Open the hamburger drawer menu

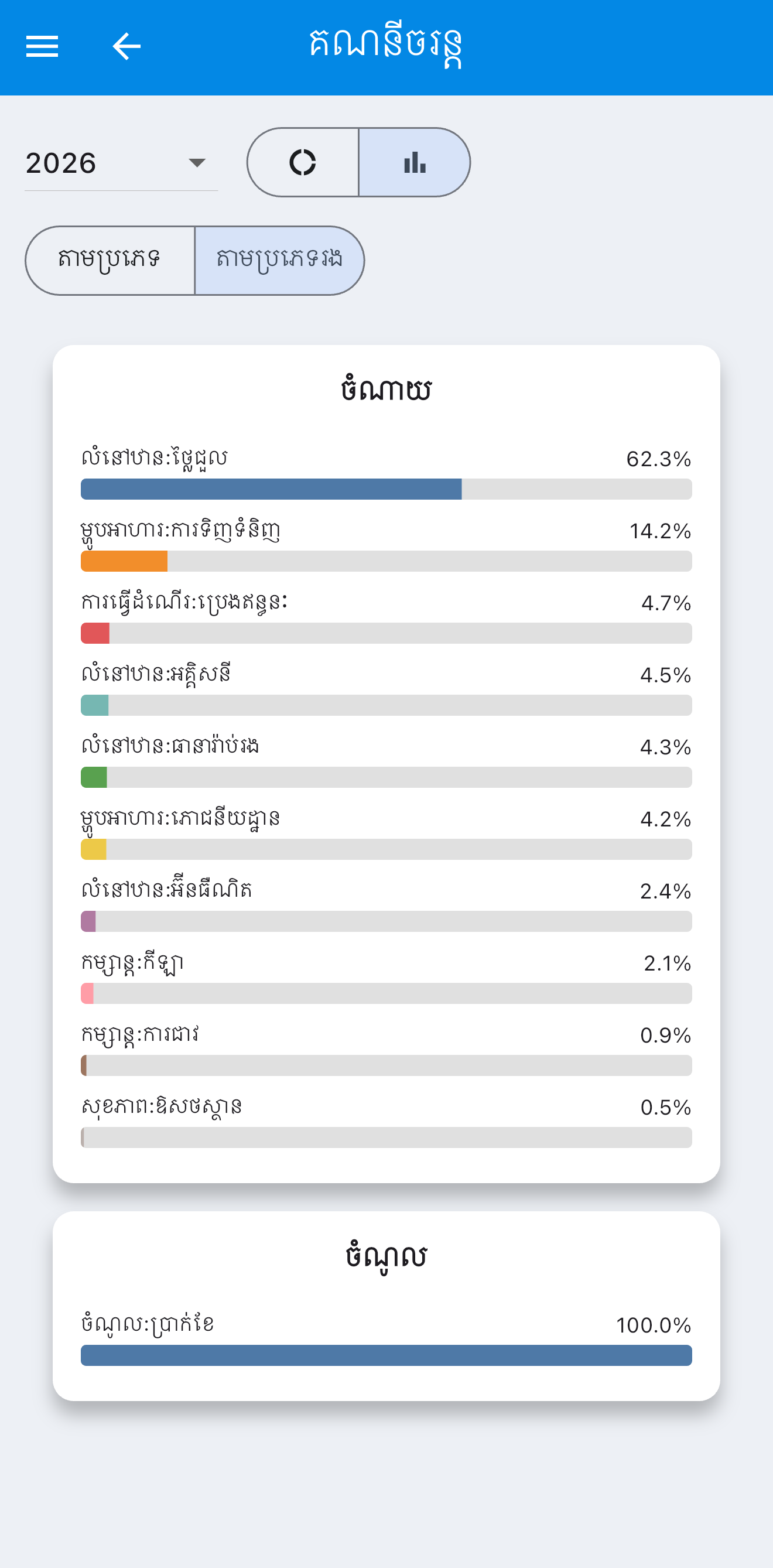(42, 47)
